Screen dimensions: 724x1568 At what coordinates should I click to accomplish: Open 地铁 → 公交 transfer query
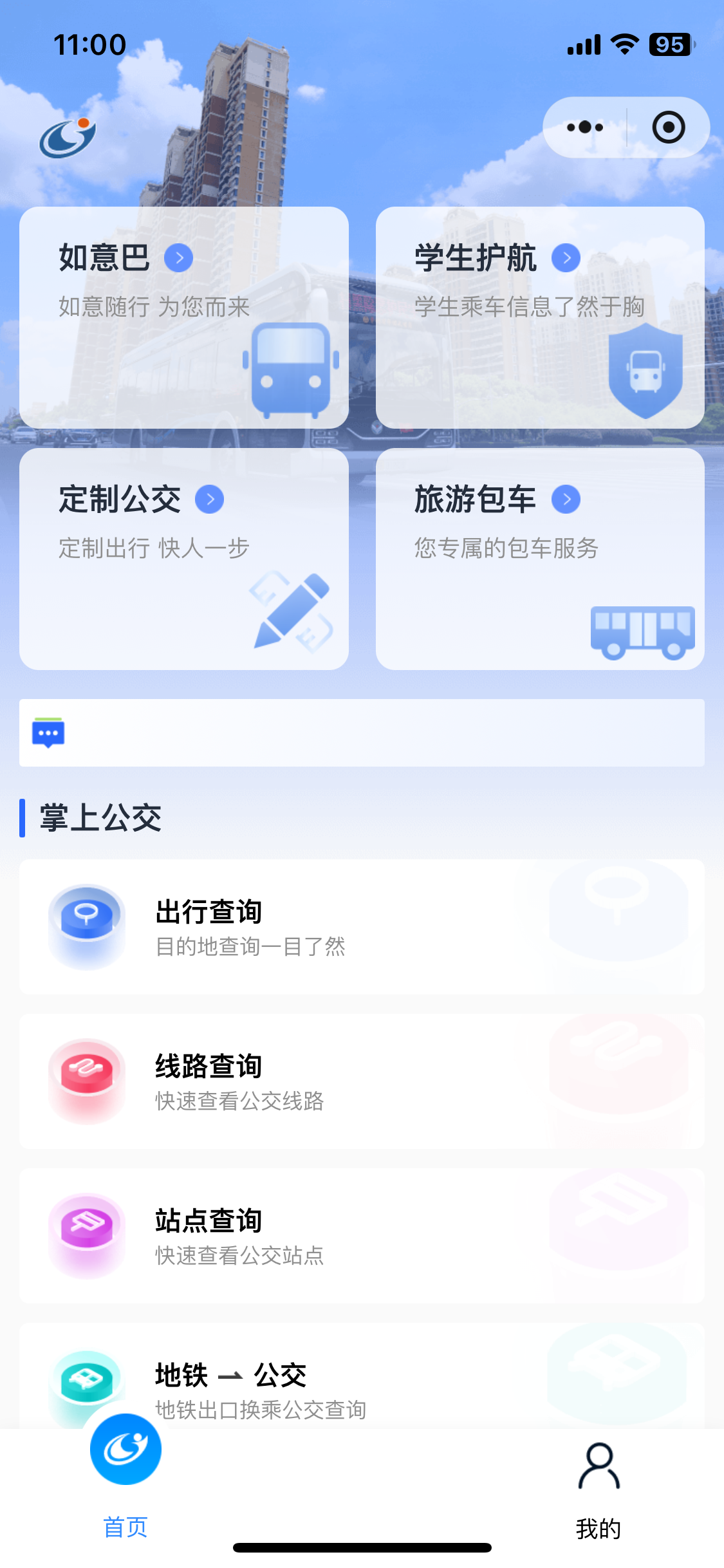point(362,1384)
